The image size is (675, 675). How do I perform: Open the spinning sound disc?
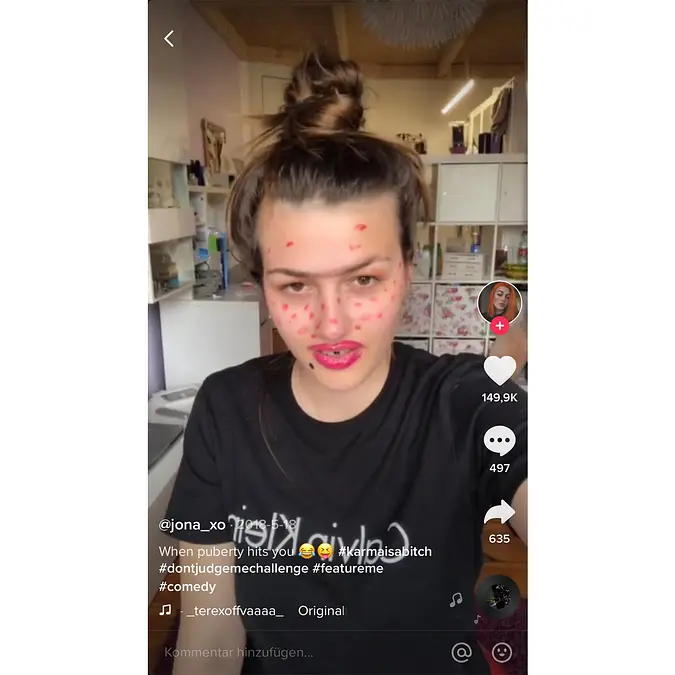497,598
